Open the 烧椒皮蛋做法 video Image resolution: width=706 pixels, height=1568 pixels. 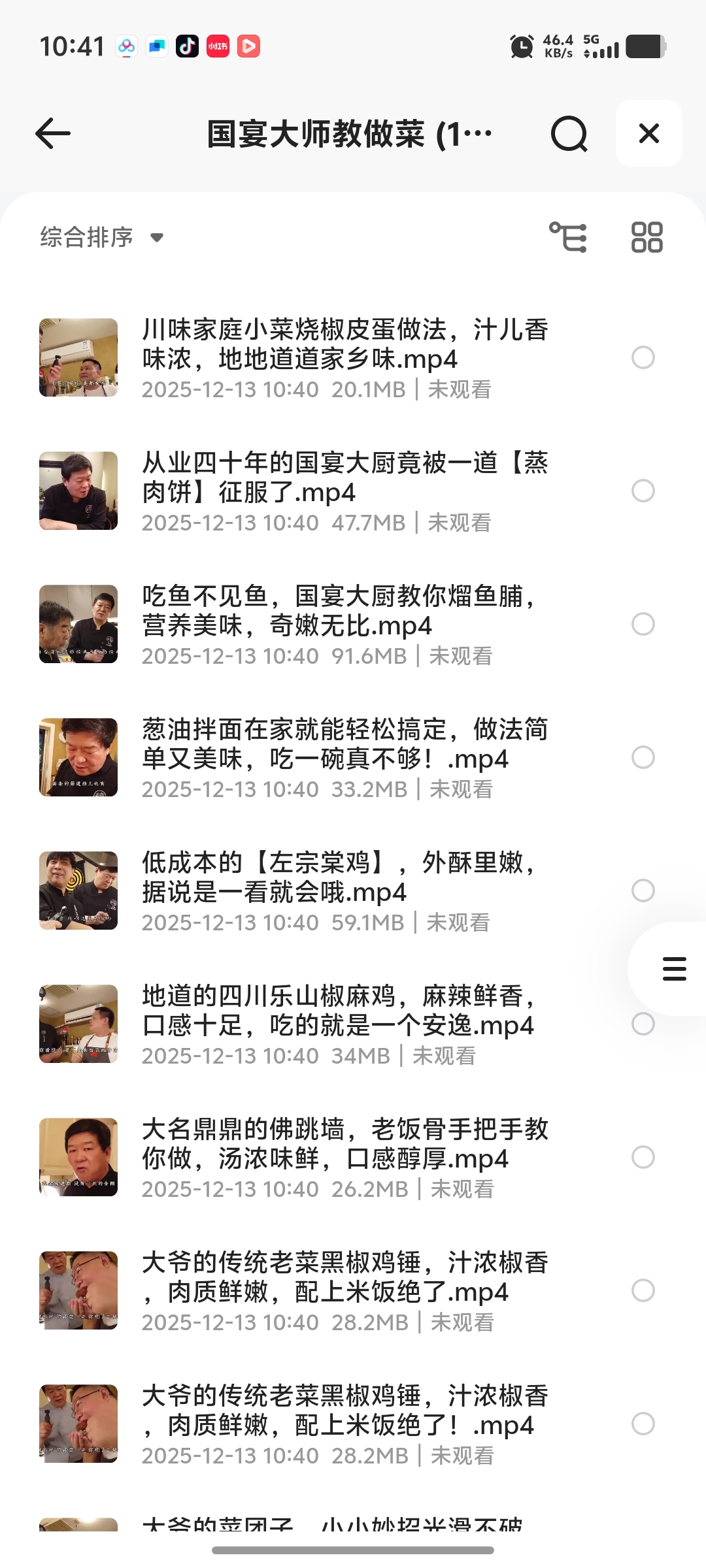coord(345,345)
